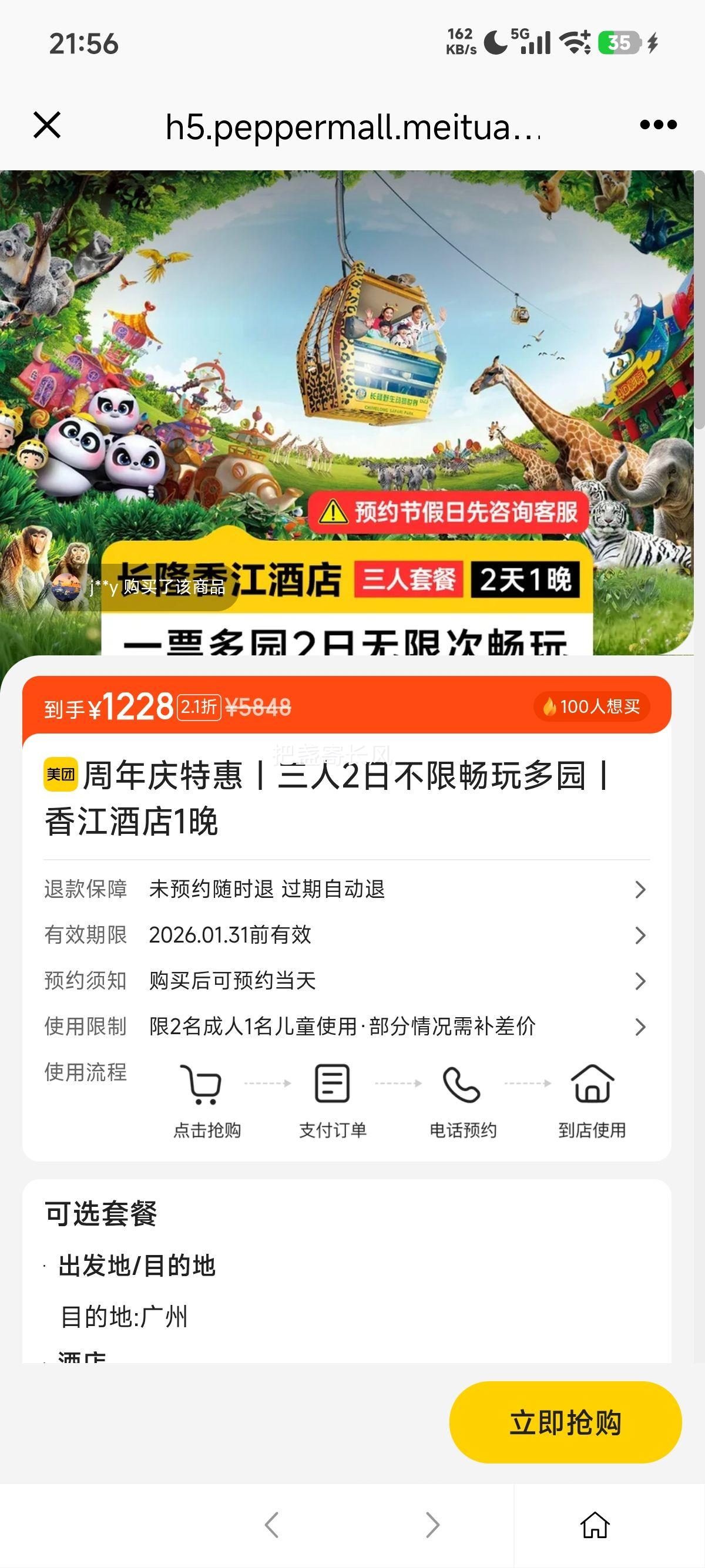Click the 预约节假日先咨询客服 warning banner

454,513
